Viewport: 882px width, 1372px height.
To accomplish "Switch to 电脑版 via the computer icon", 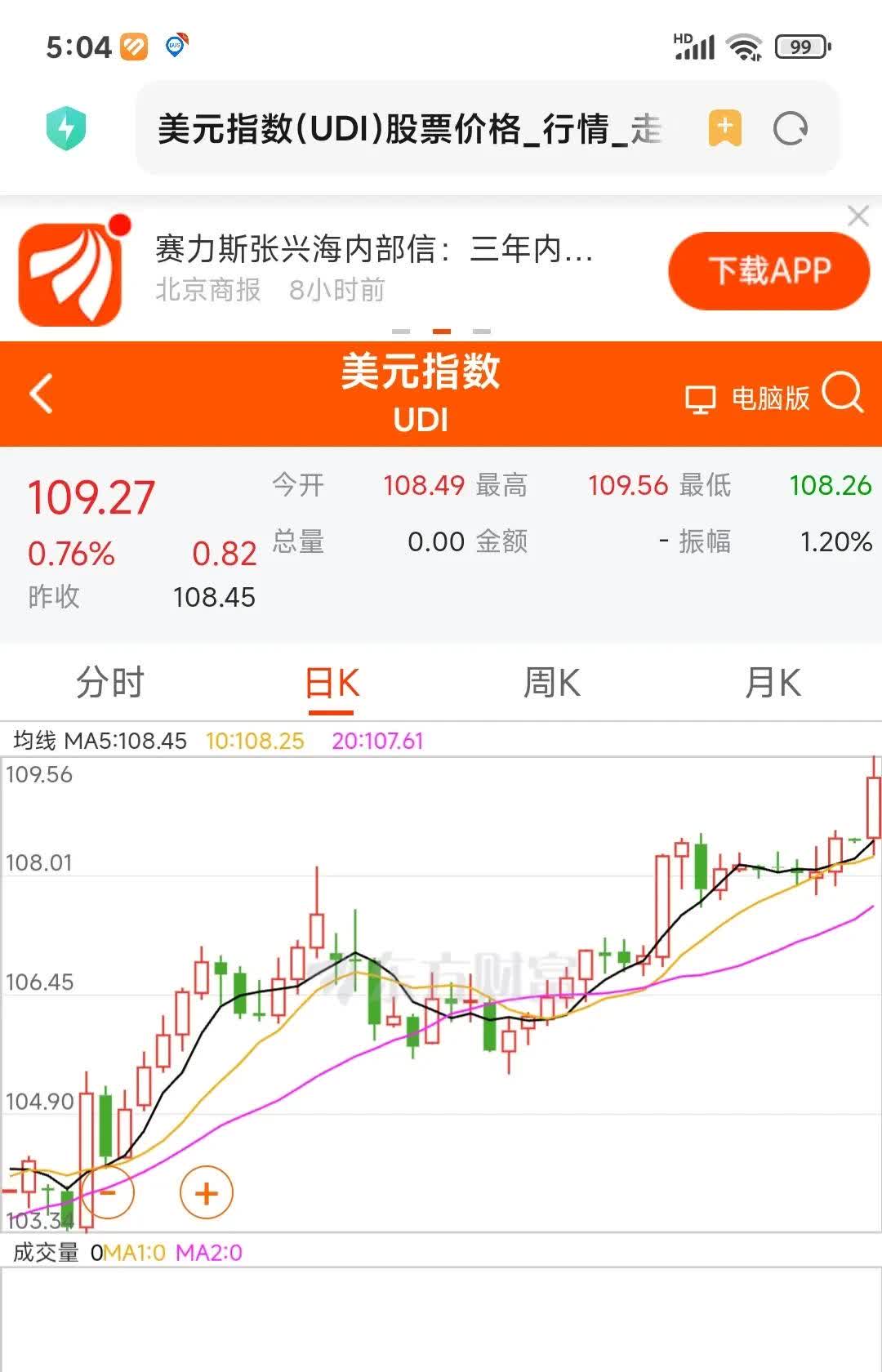I will coord(701,399).
